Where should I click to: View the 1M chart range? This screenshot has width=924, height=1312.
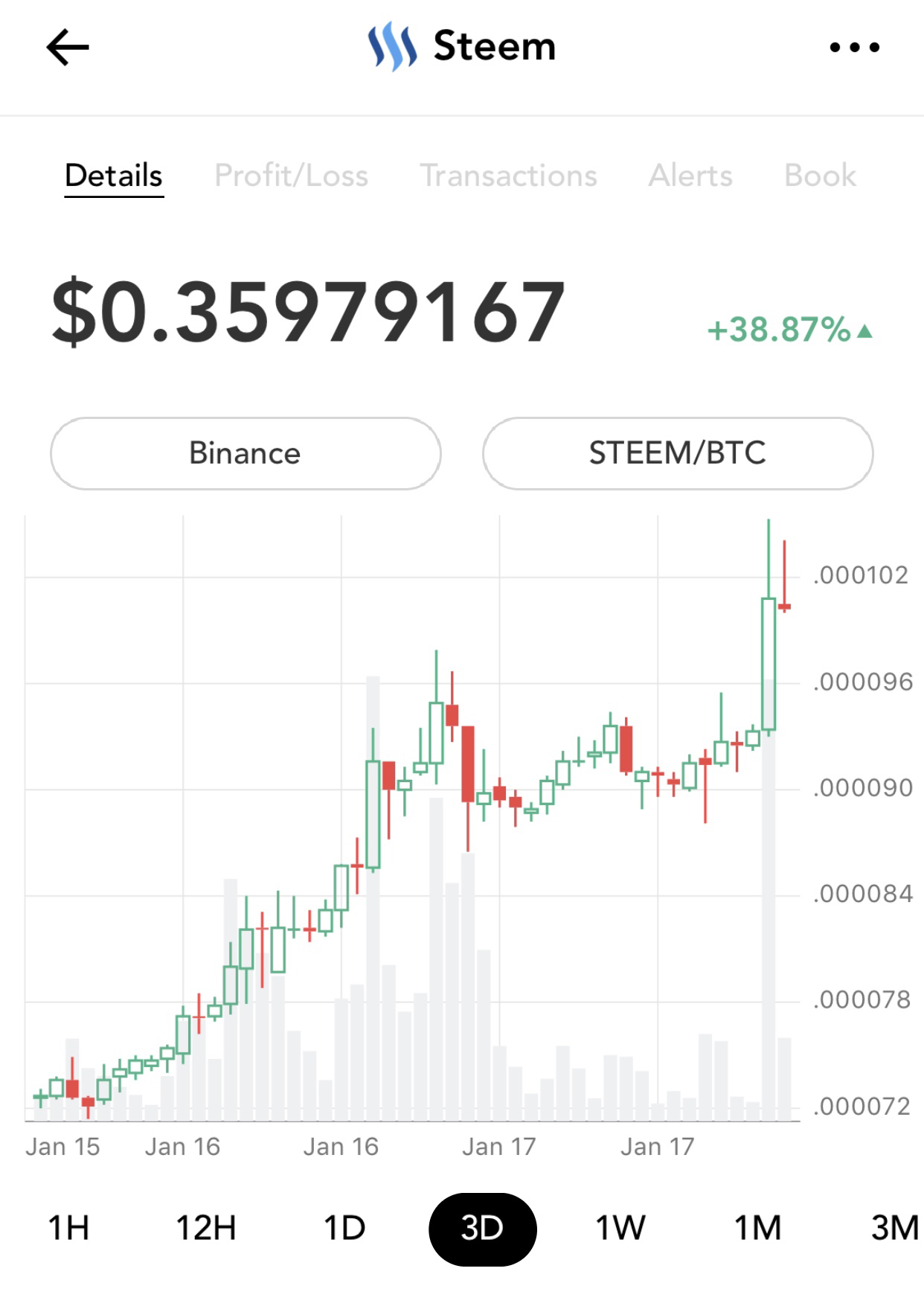point(757,1228)
